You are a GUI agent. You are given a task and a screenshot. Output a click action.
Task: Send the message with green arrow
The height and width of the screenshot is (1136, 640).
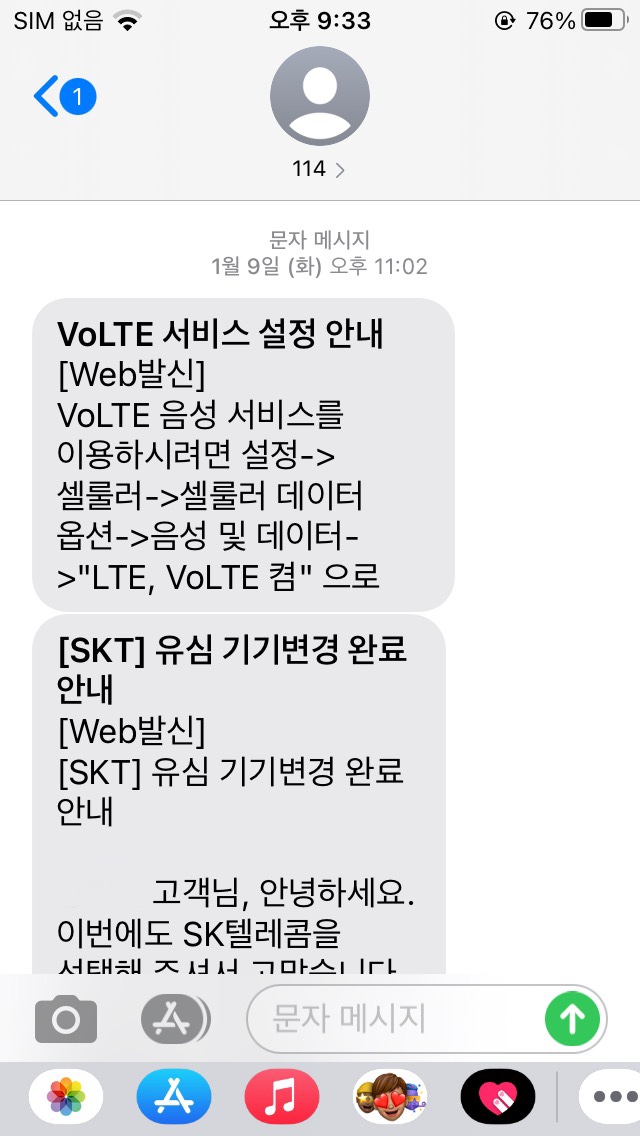click(x=573, y=1019)
